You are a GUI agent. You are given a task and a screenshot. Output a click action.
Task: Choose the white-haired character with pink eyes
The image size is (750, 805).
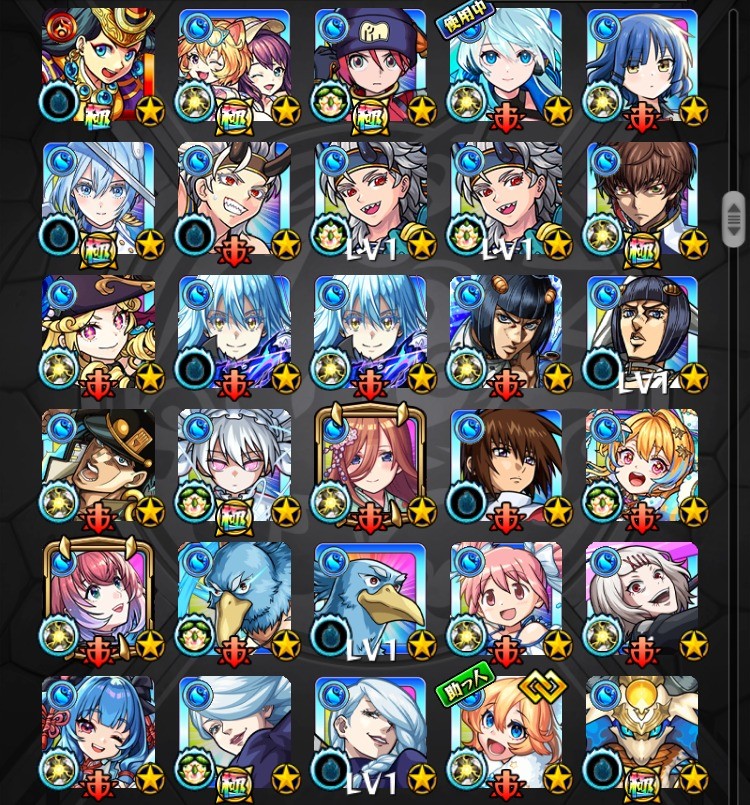234,467
